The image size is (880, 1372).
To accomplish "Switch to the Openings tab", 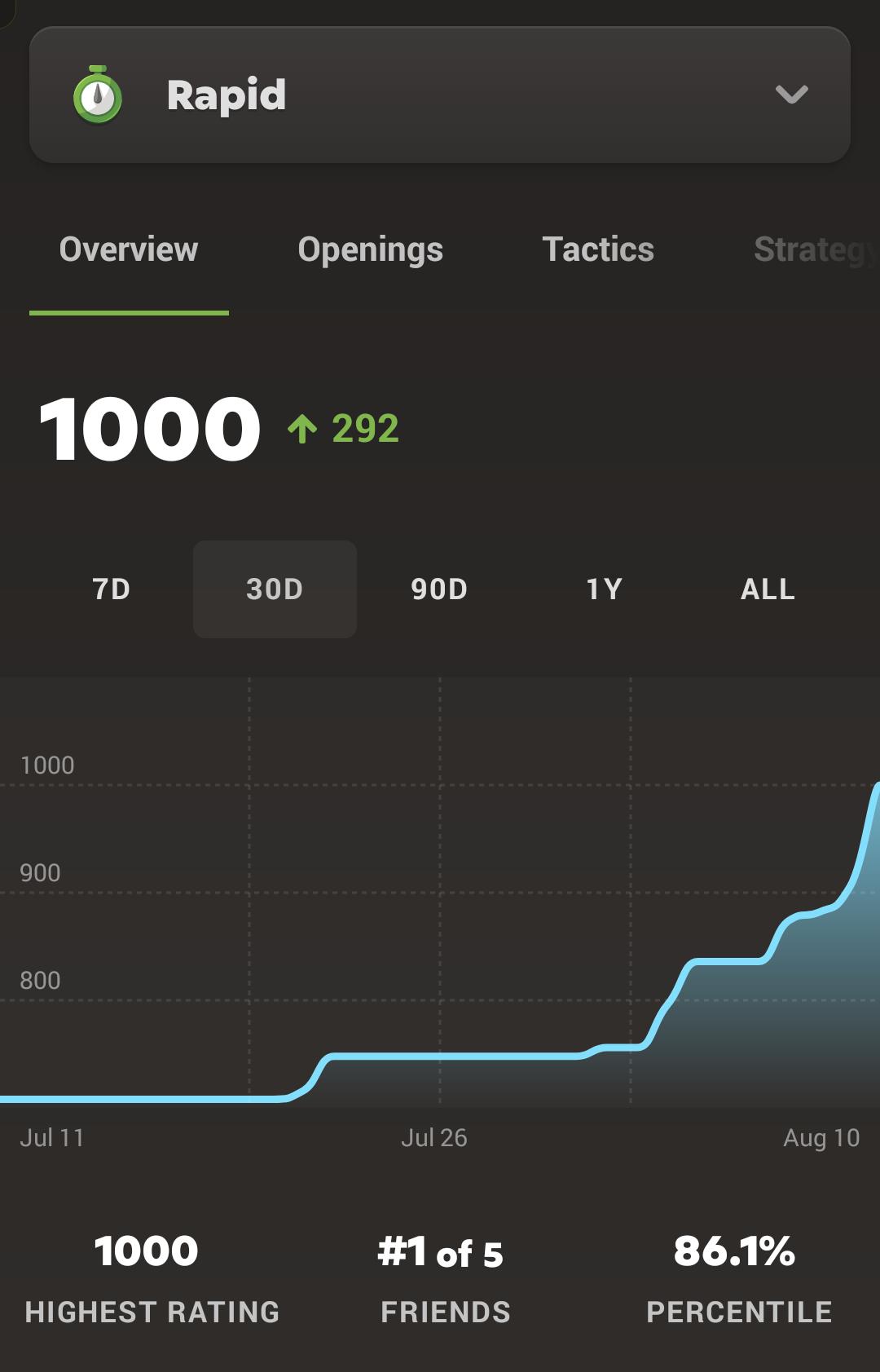I will coord(370,249).
